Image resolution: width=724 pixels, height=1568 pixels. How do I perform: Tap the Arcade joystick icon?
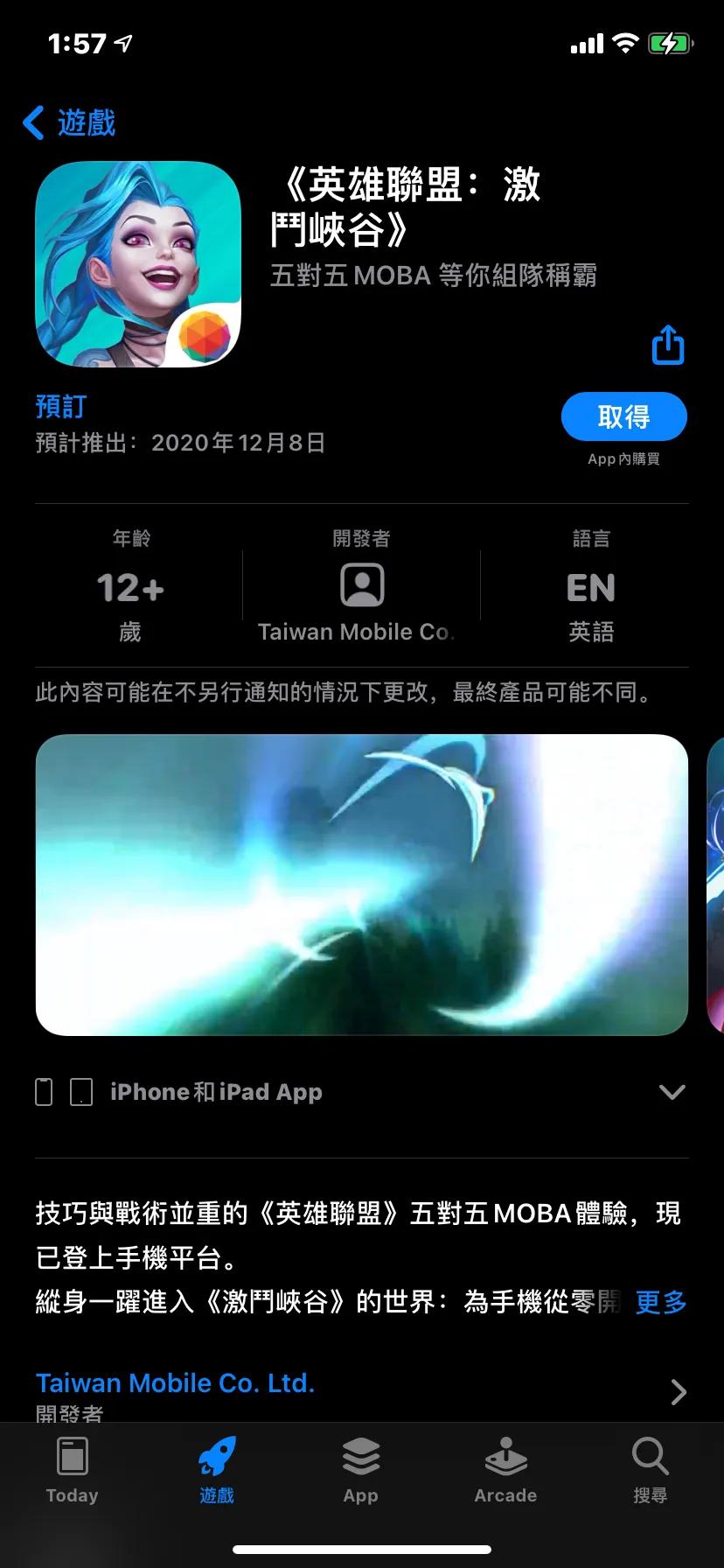click(x=505, y=1457)
